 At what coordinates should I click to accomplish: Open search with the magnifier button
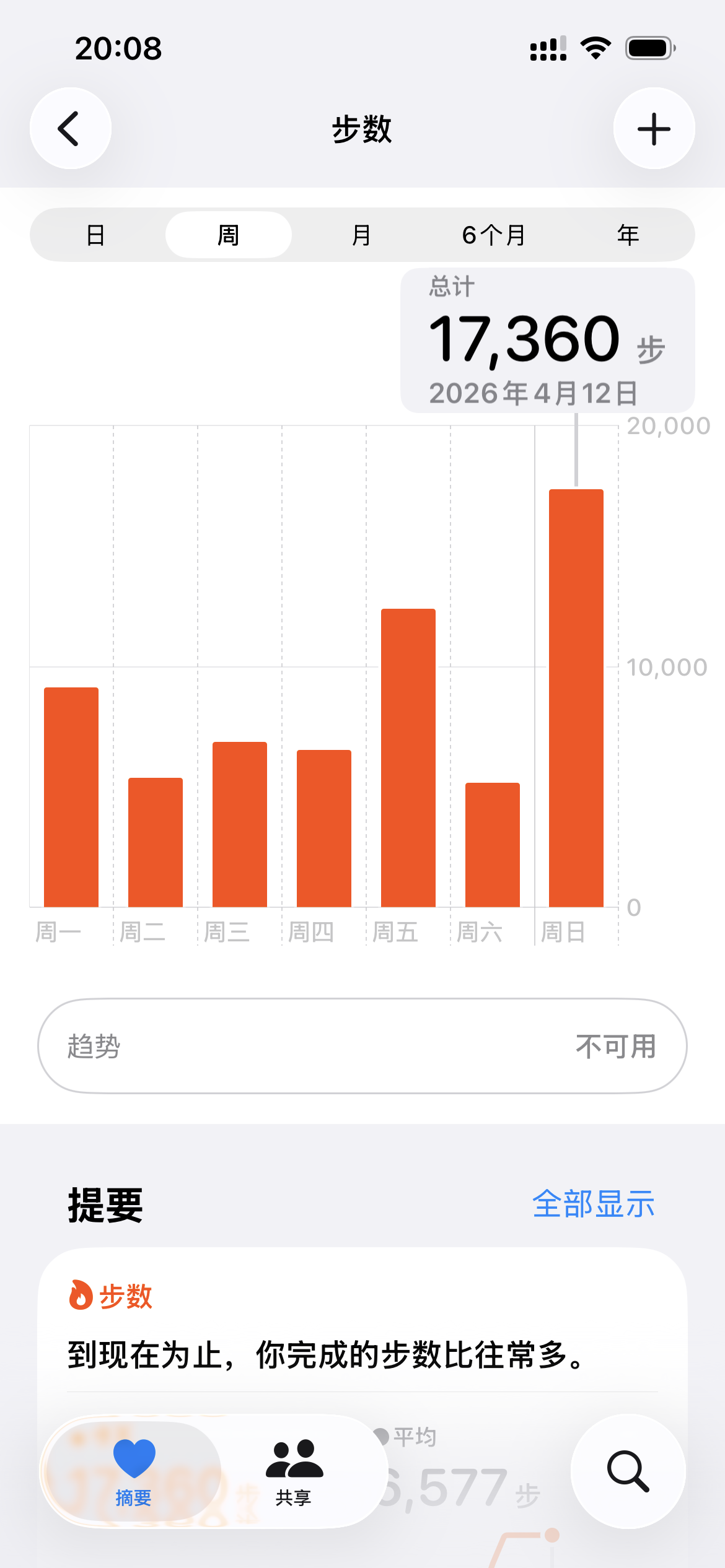[x=628, y=1471]
